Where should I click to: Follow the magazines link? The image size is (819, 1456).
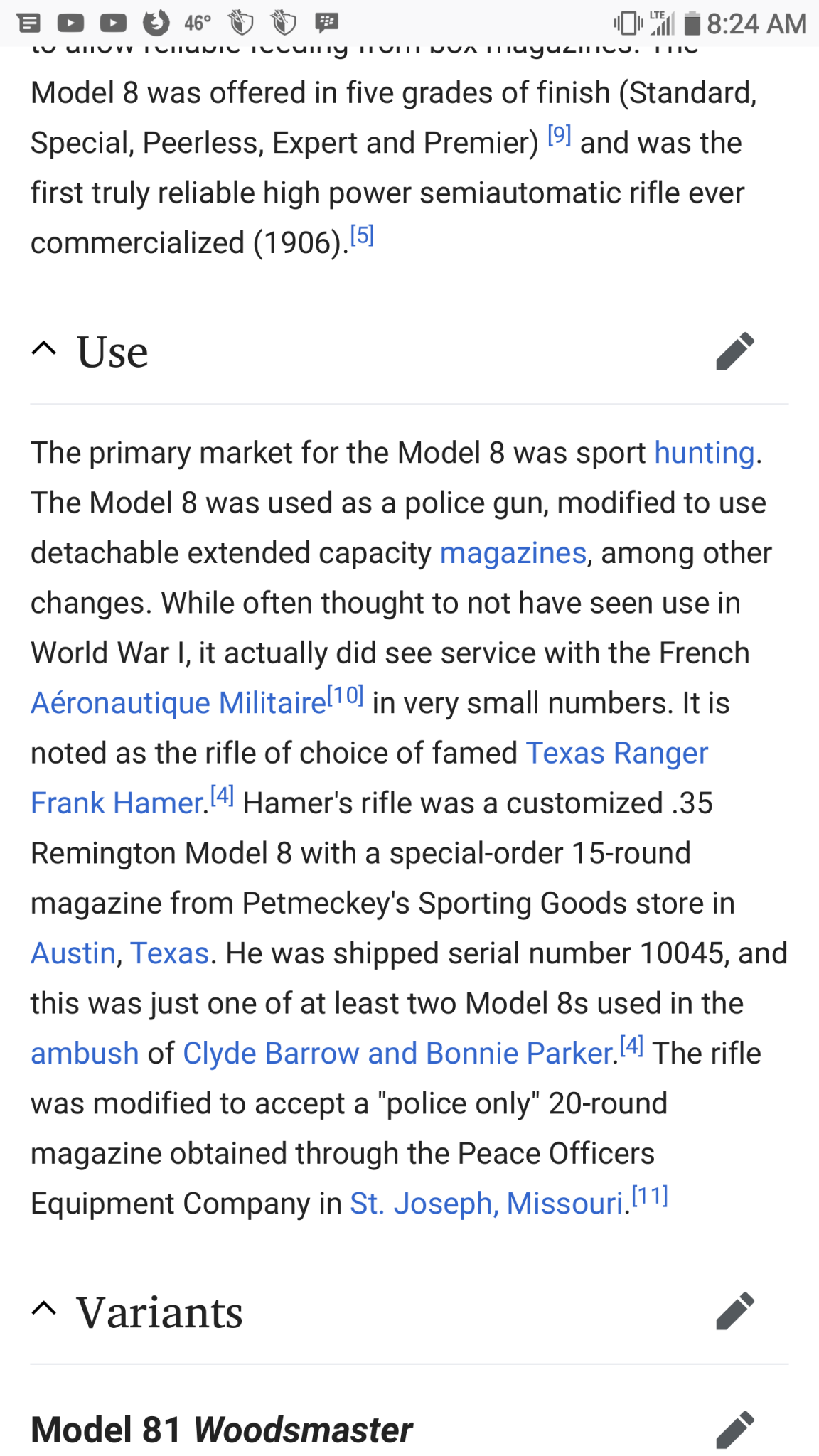click(x=513, y=553)
